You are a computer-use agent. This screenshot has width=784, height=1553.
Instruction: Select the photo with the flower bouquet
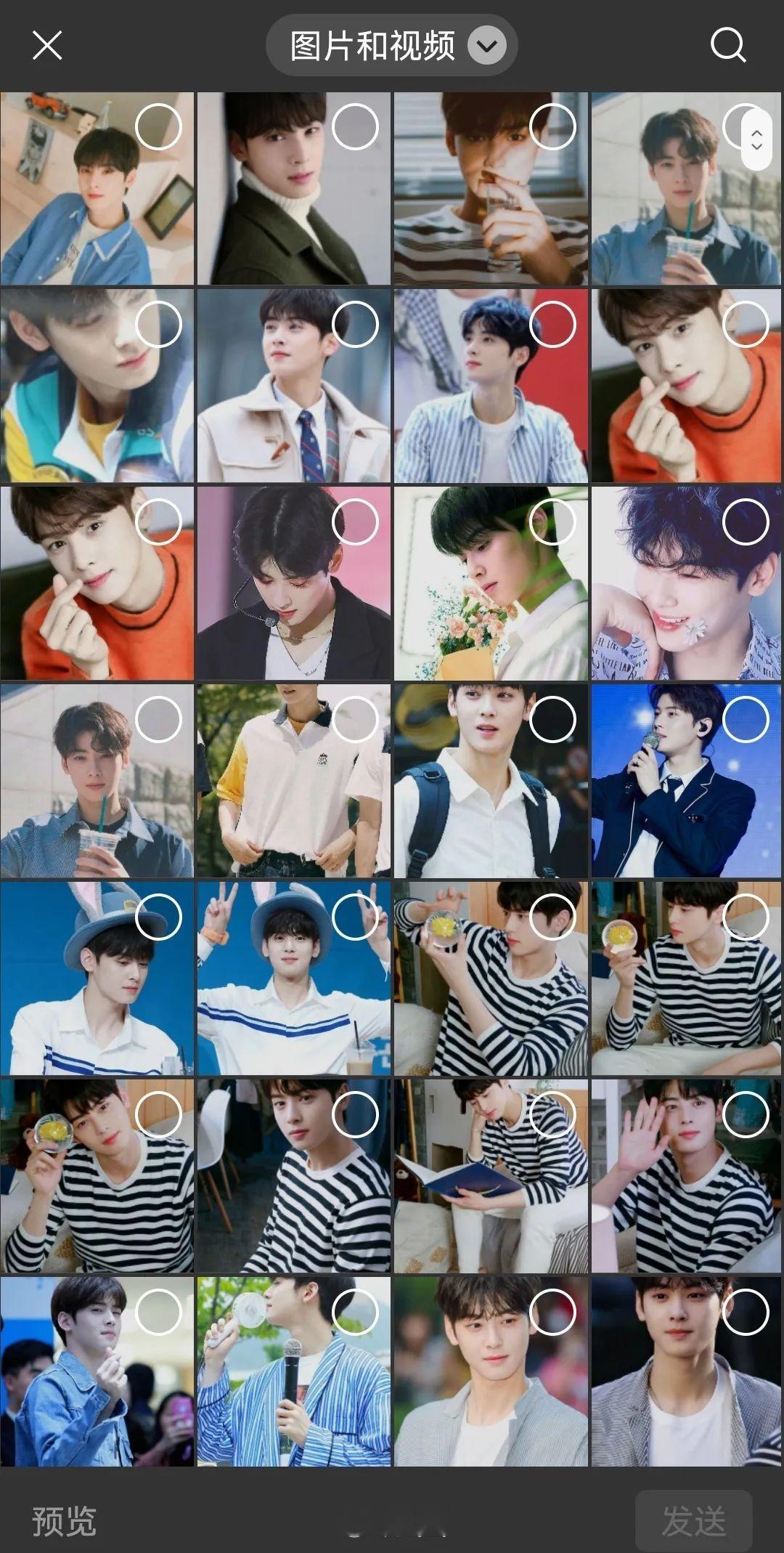552,522
